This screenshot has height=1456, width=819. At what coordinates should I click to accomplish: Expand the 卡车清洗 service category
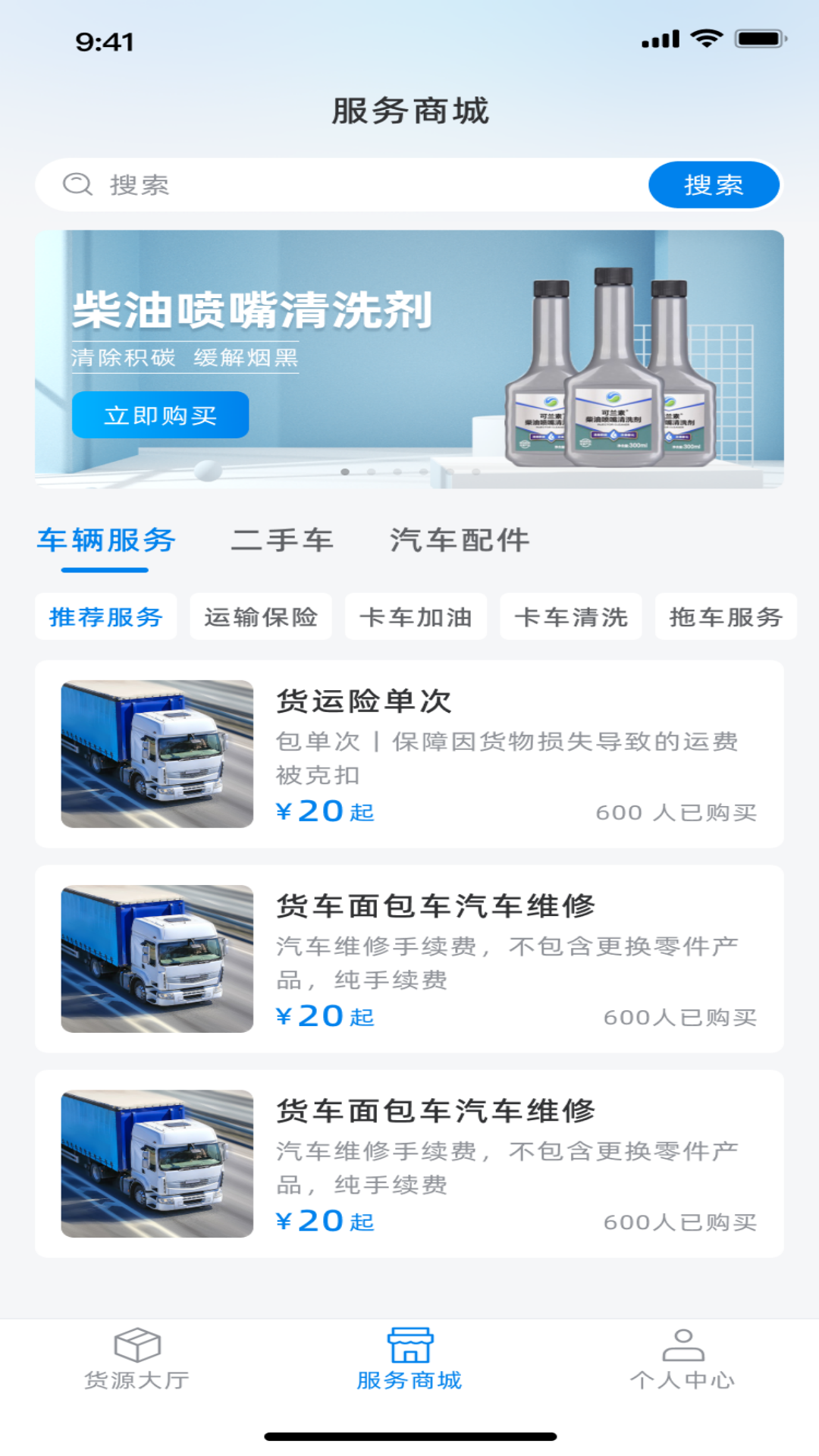click(570, 617)
